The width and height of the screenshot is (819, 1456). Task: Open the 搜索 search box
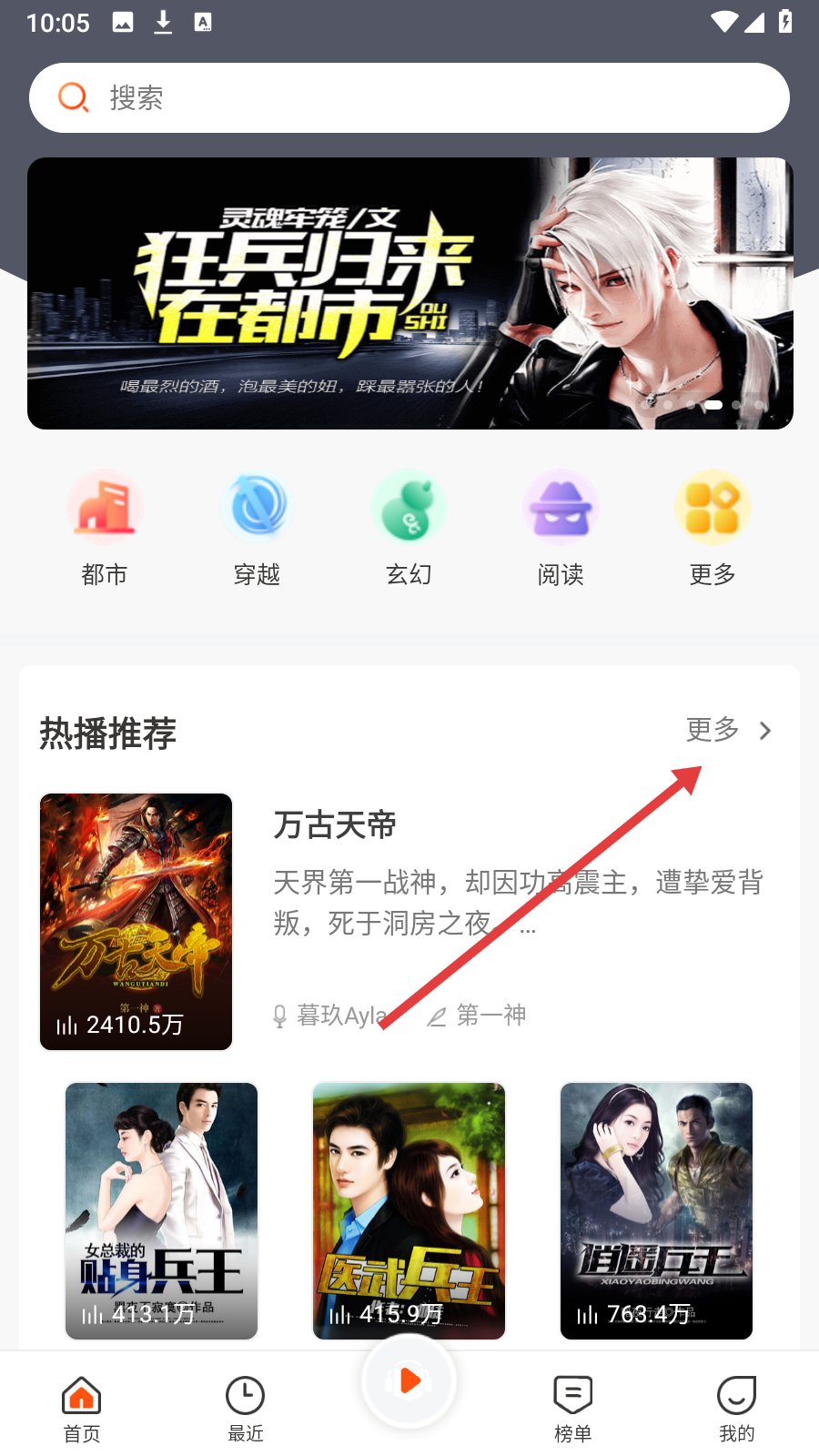(409, 98)
